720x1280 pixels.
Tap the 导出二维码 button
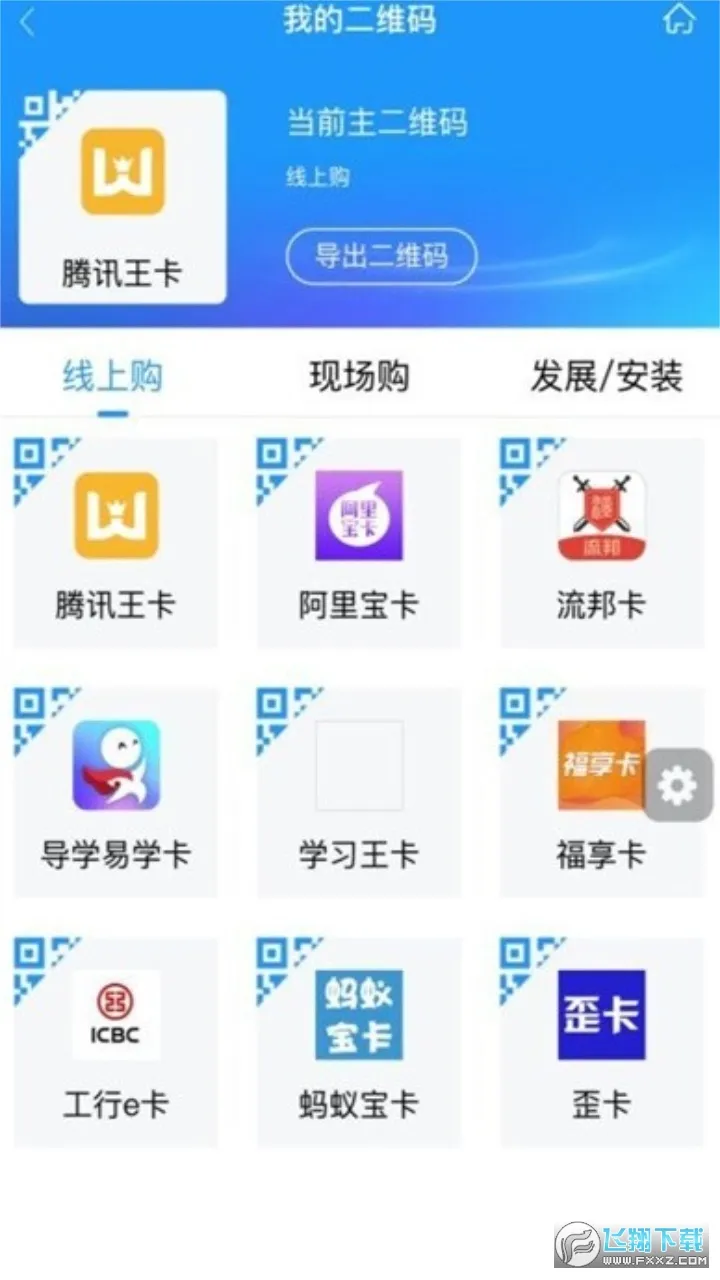[381, 256]
